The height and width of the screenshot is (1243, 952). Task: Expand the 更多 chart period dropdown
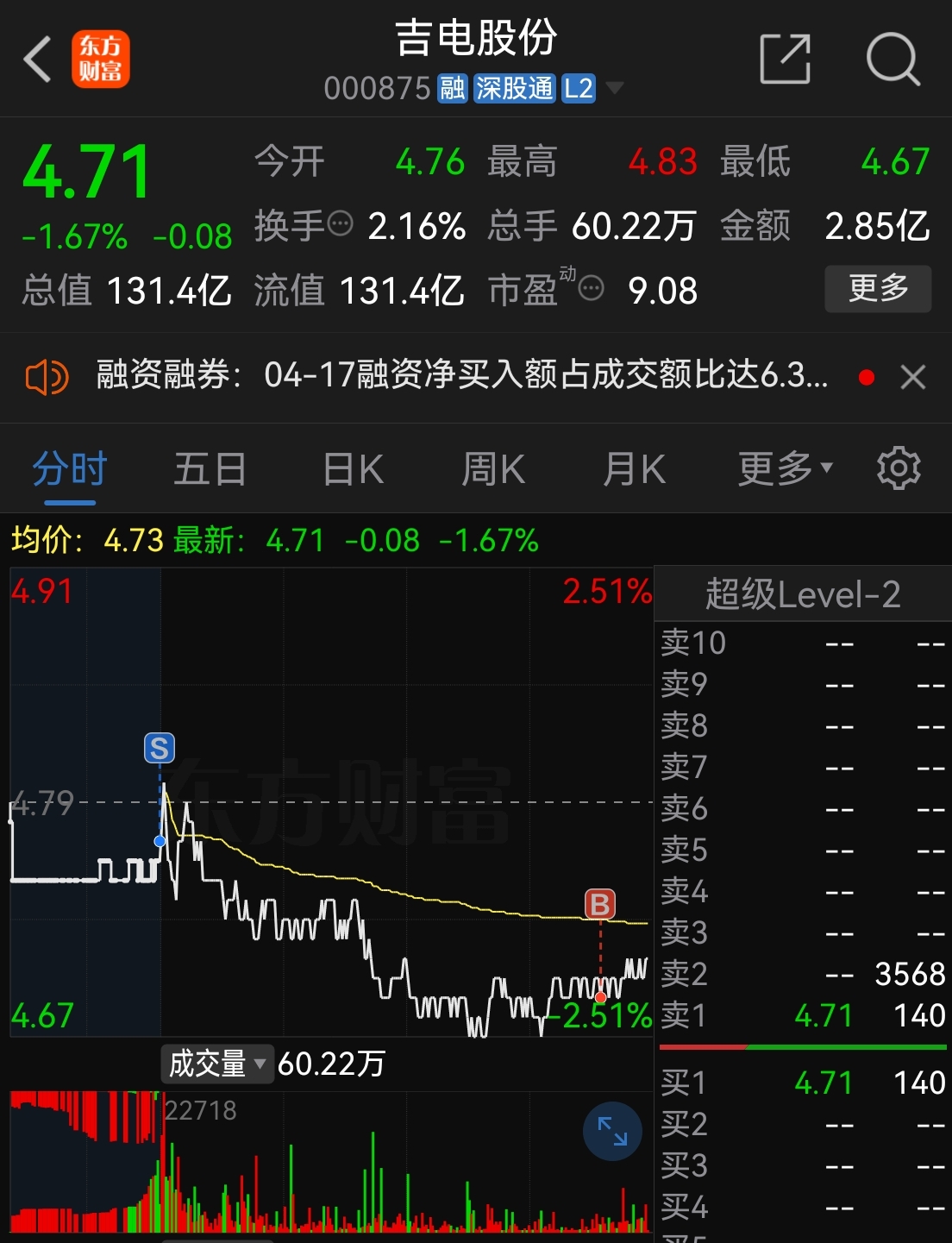(x=785, y=468)
